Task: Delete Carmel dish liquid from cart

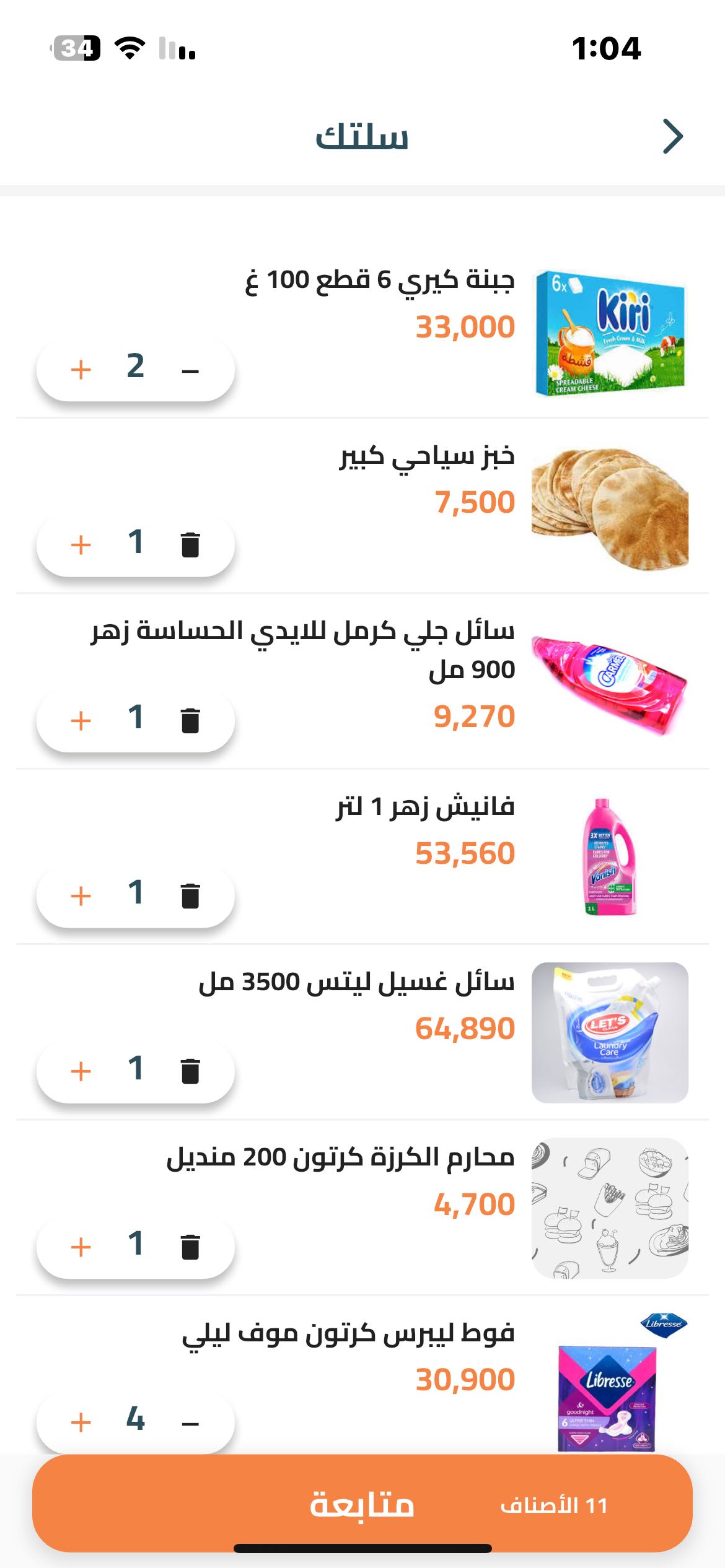Action: tap(190, 720)
